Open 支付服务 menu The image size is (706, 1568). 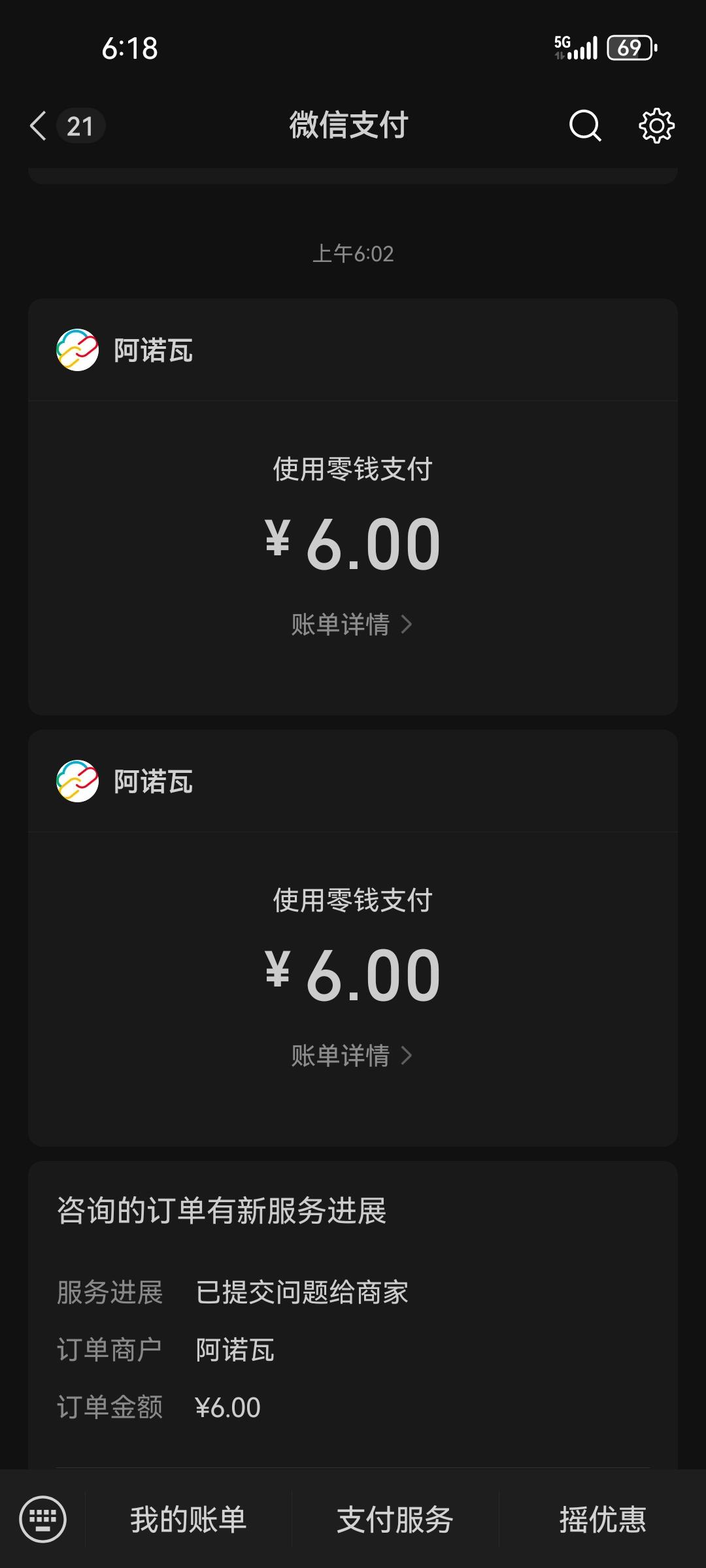395,1520
